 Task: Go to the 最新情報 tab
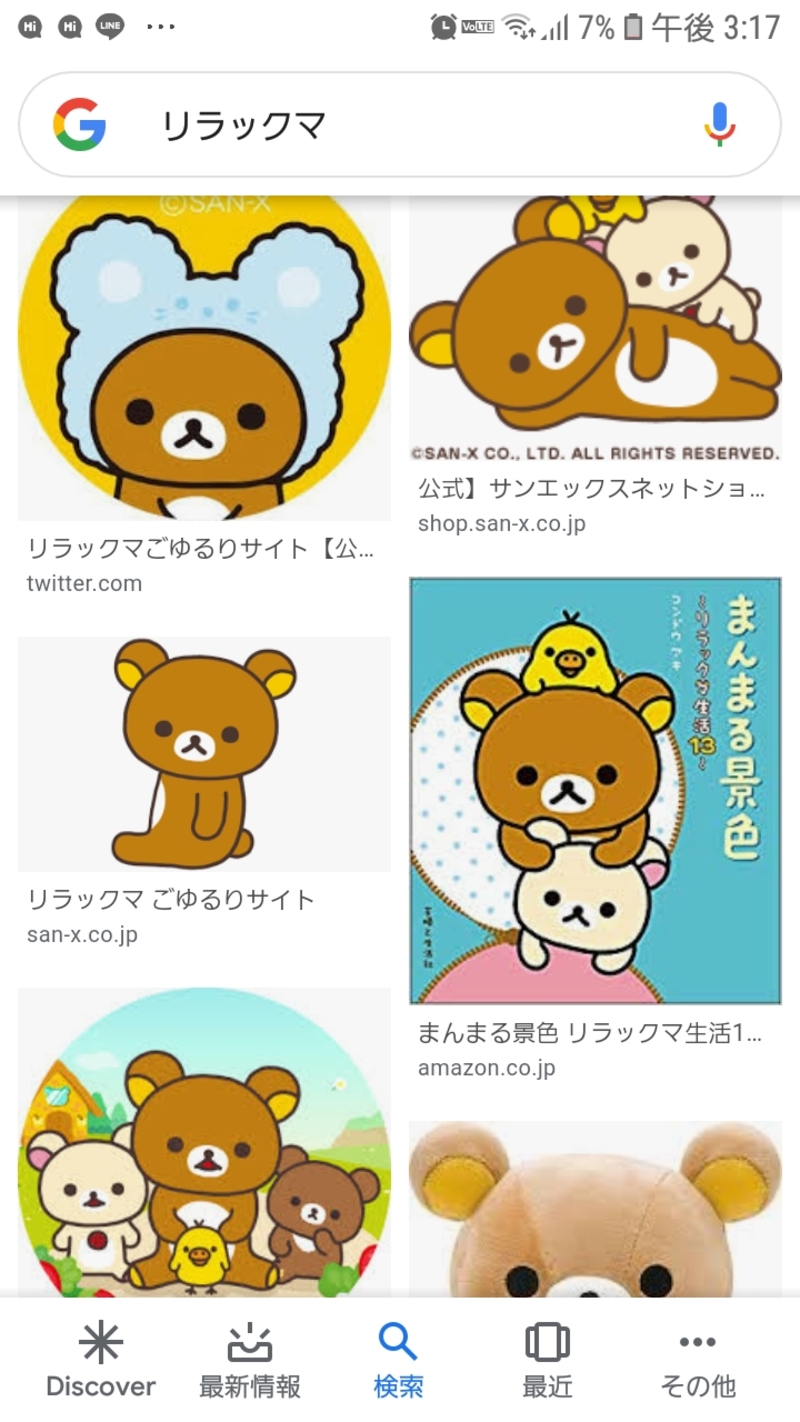coord(250,1360)
